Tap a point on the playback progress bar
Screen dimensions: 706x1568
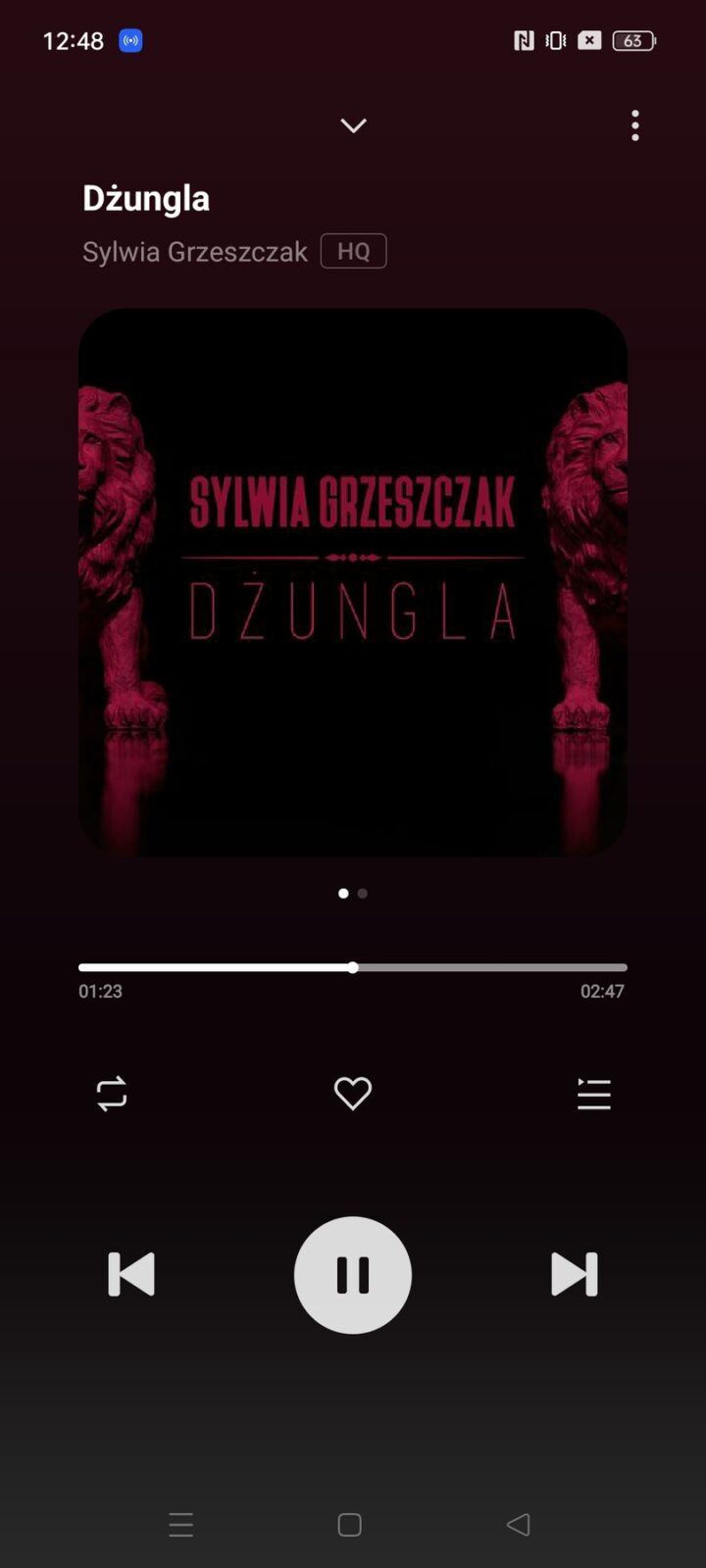tap(490, 967)
